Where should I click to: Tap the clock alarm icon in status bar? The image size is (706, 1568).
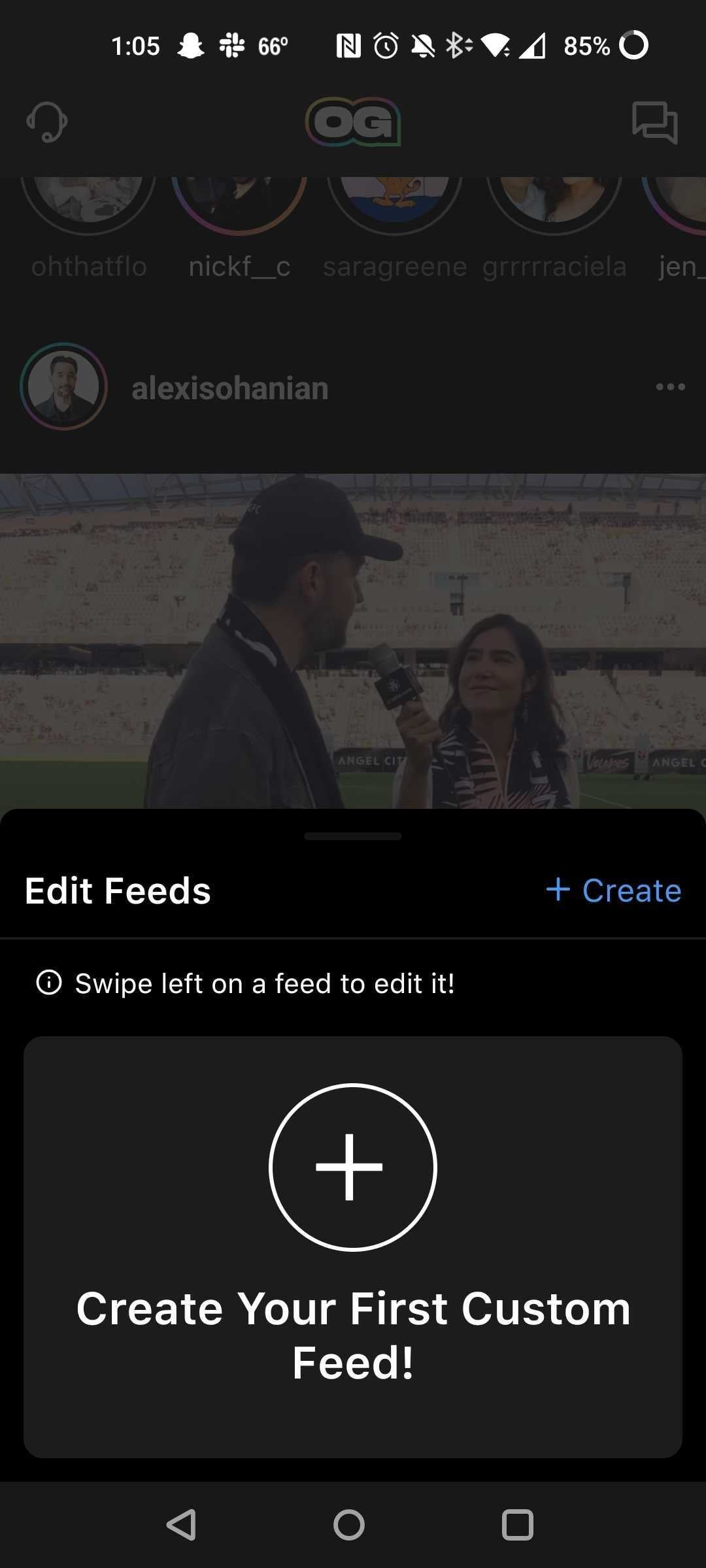pos(386,44)
